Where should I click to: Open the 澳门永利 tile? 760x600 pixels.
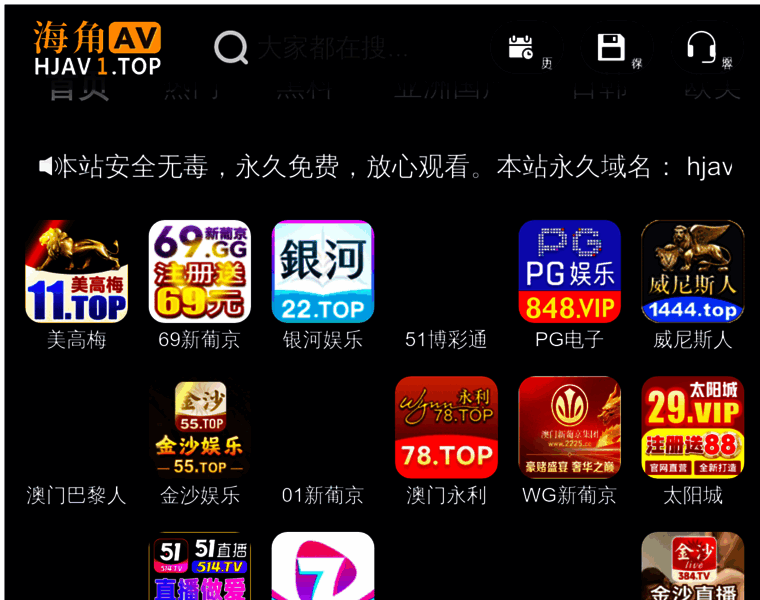(446, 428)
